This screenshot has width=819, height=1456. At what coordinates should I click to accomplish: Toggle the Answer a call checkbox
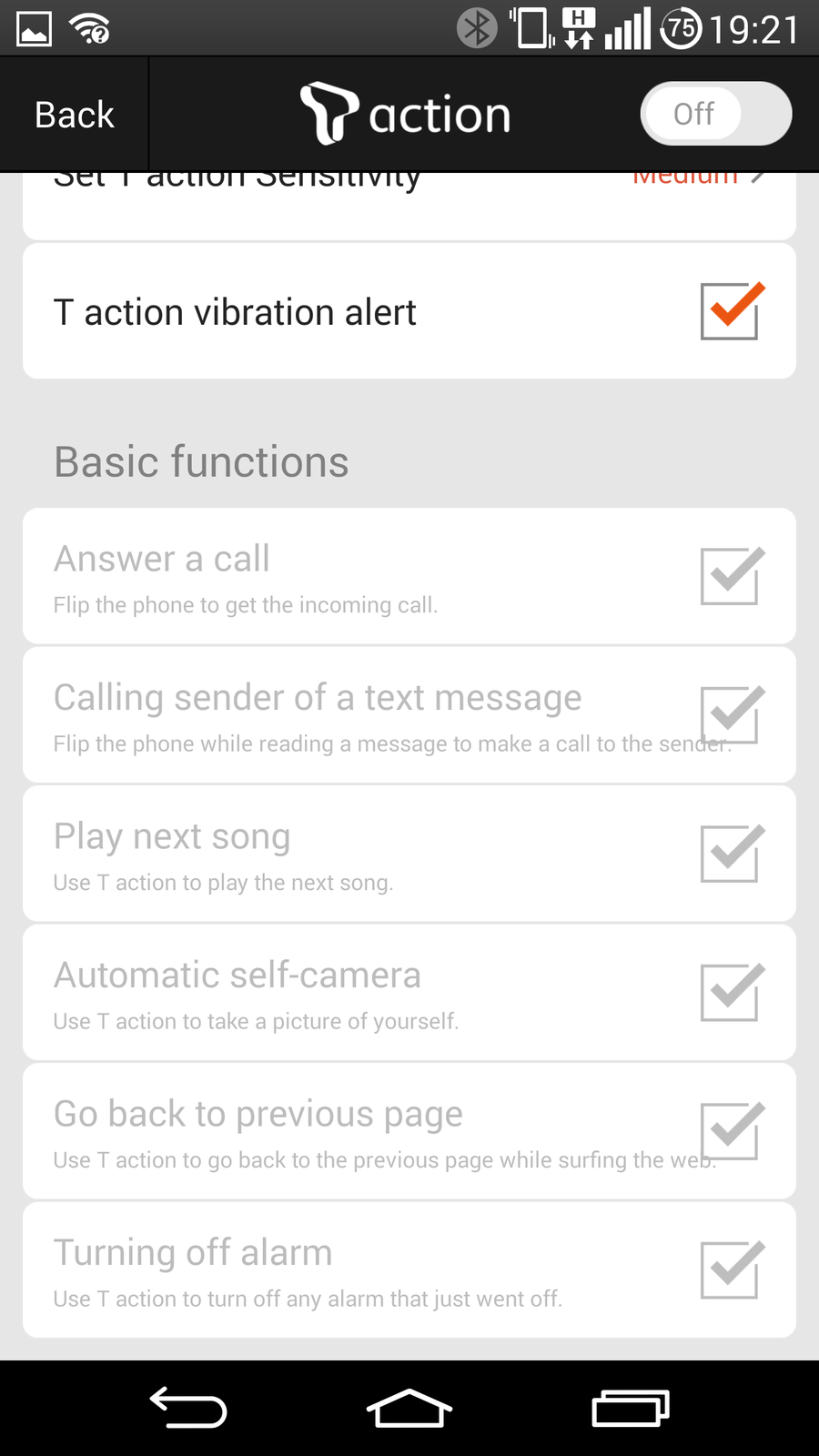coord(730,576)
